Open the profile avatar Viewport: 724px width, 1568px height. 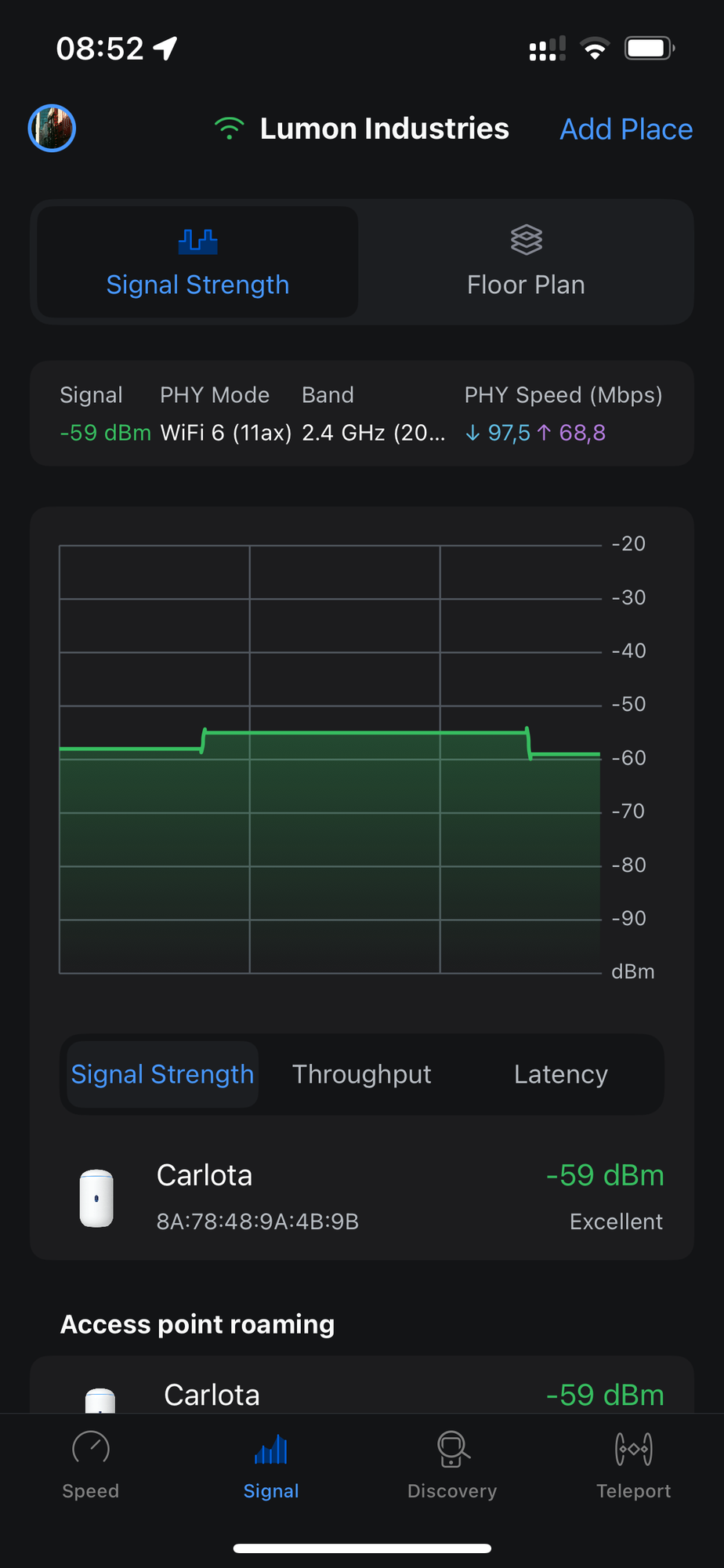(x=52, y=129)
